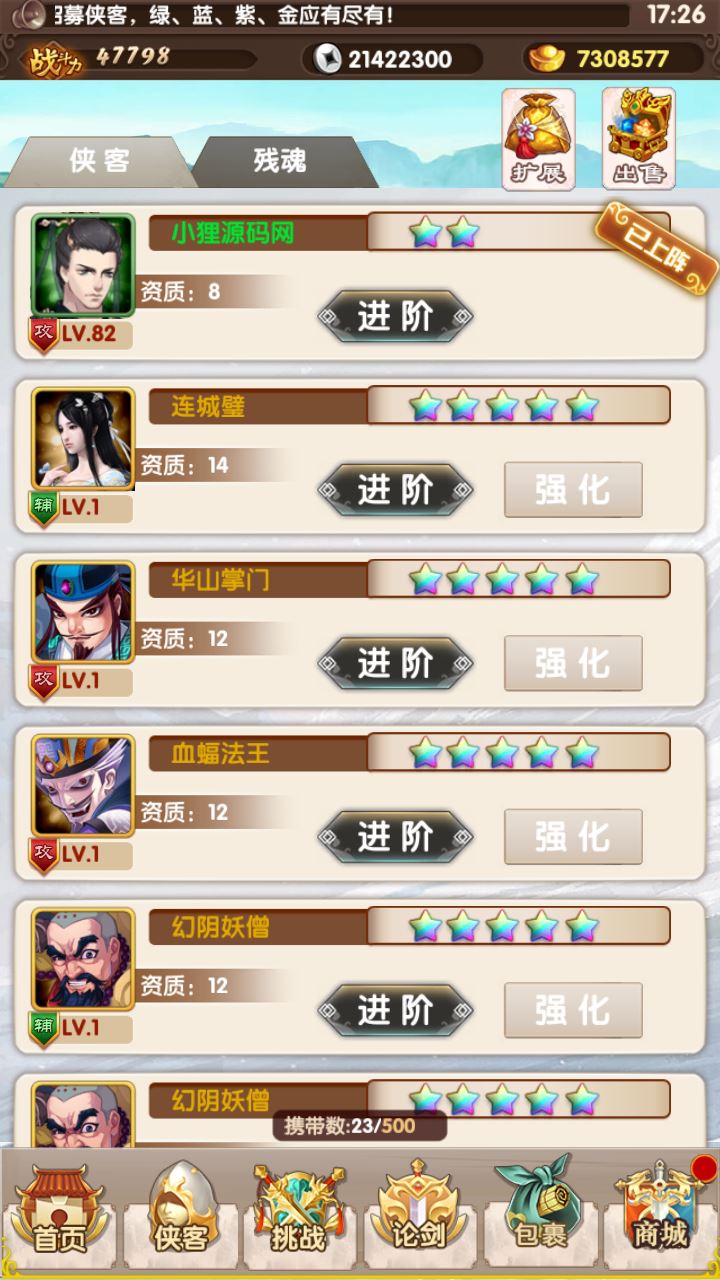Open the 包裹 inventory bag
The width and height of the screenshot is (720, 1280).
pos(540,1210)
